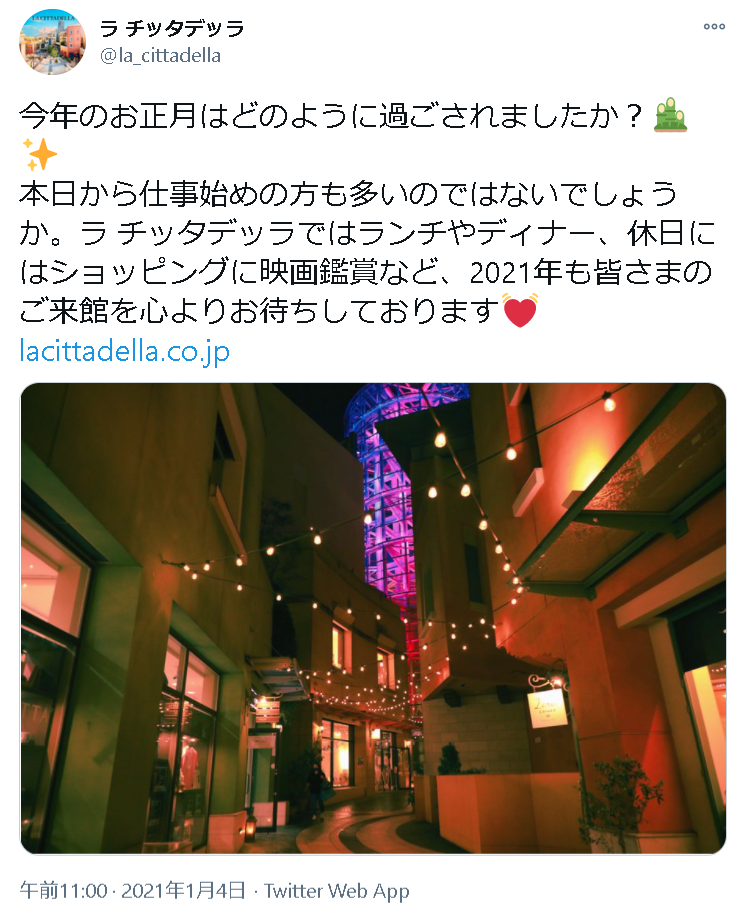Open the Twitter Web App source link
This screenshot has width=747, height=916.
pos(337,891)
